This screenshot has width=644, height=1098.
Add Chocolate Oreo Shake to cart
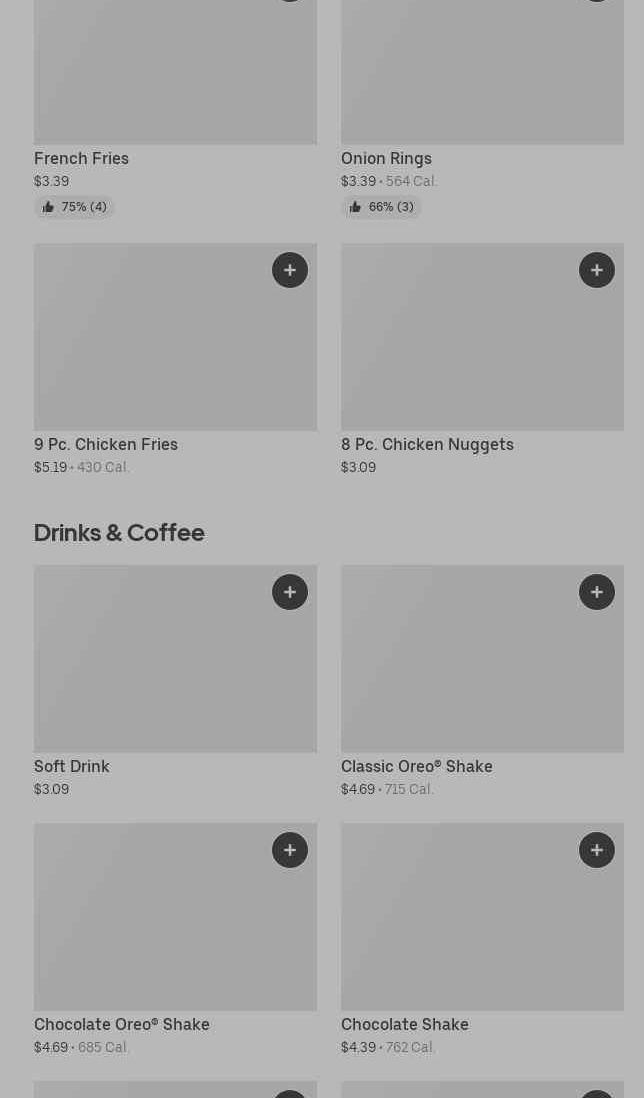coord(290,850)
